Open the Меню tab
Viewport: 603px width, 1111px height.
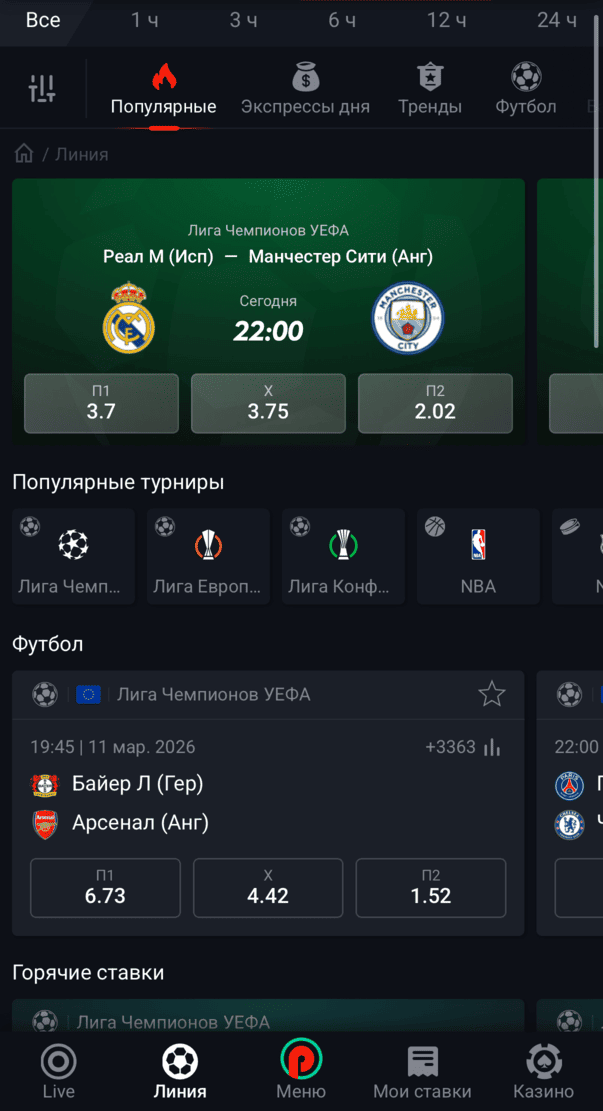point(301,1071)
